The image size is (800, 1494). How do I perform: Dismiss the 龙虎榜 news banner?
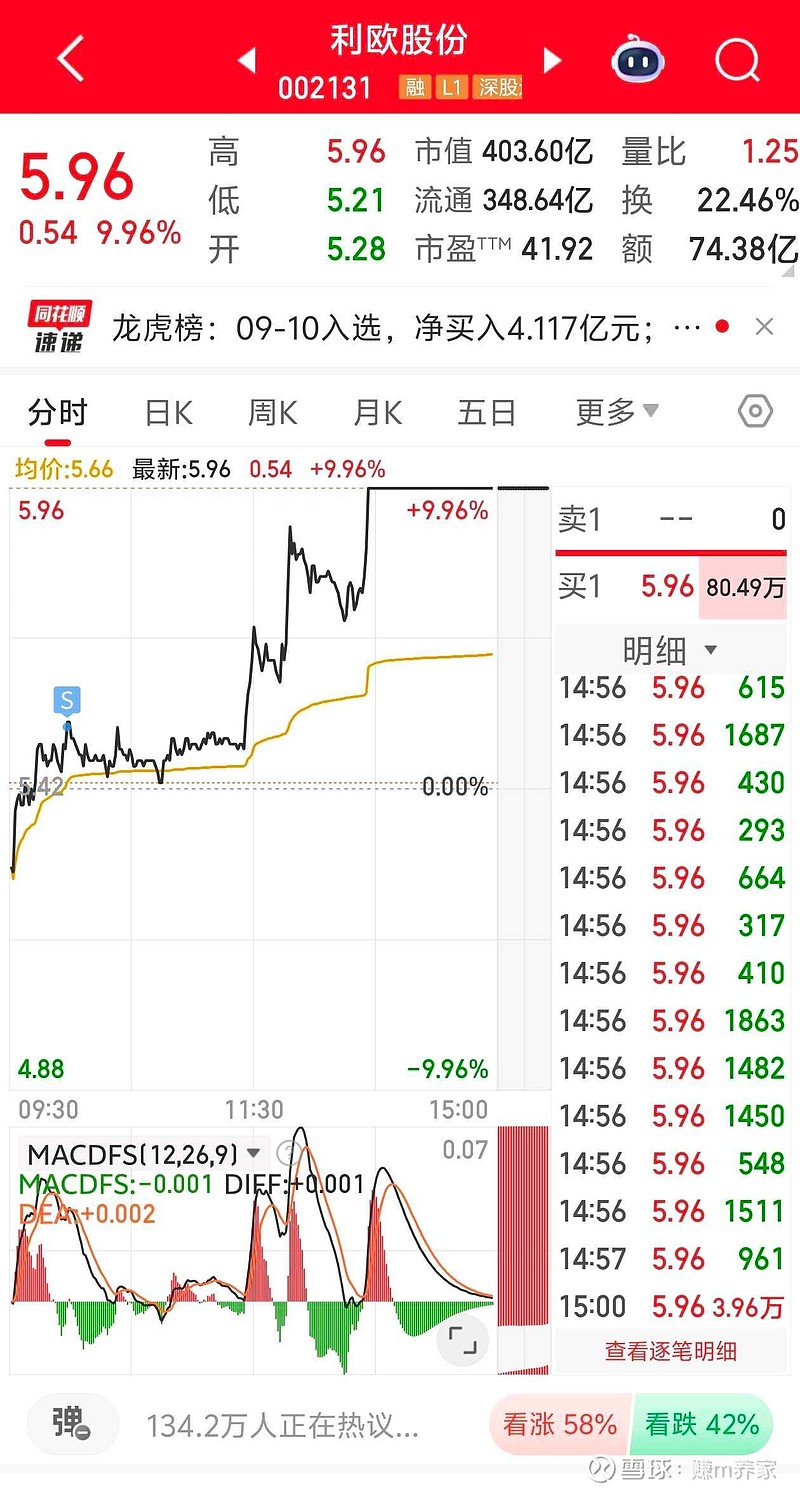[x=764, y=327]
